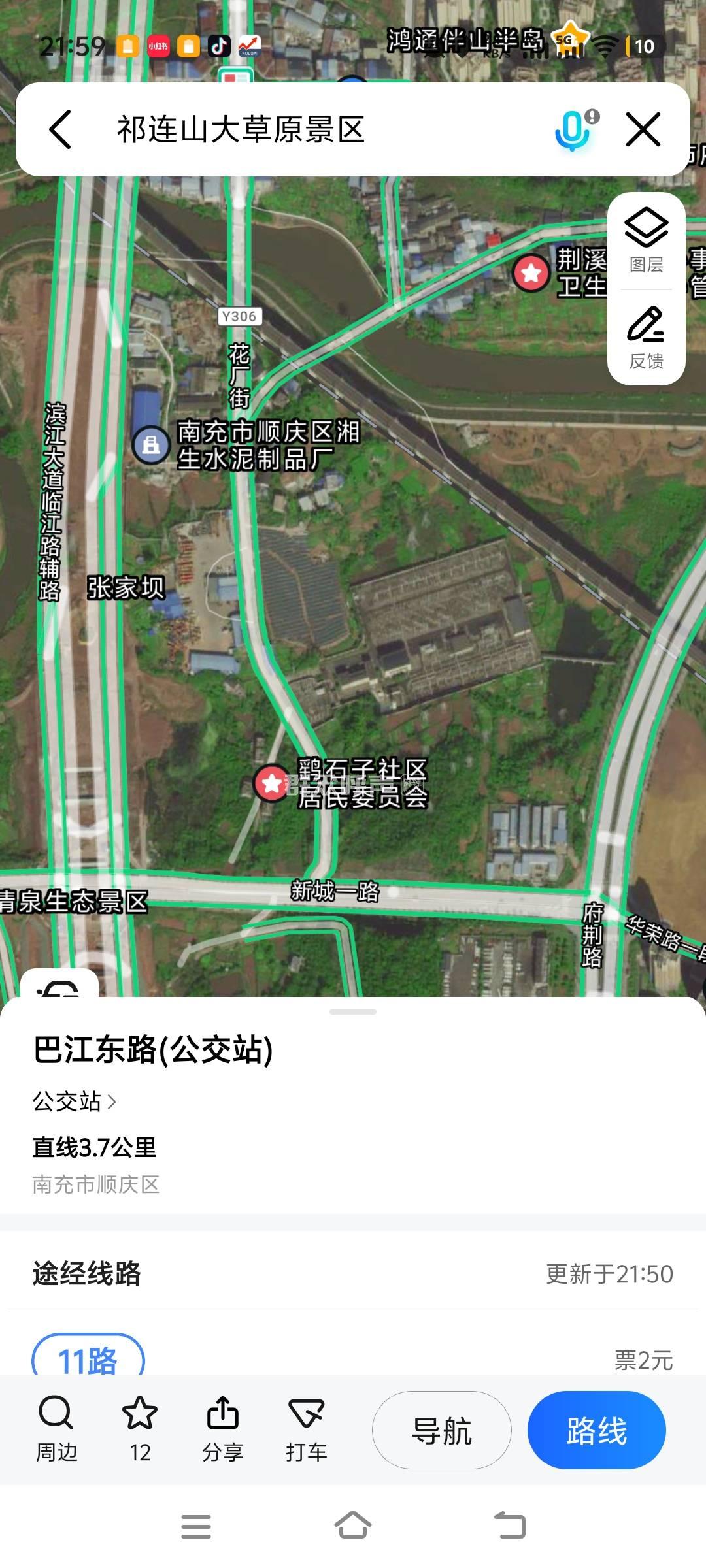Favorite this bus stop with the star
The image size is (706, 1568).
(140, 1428)
